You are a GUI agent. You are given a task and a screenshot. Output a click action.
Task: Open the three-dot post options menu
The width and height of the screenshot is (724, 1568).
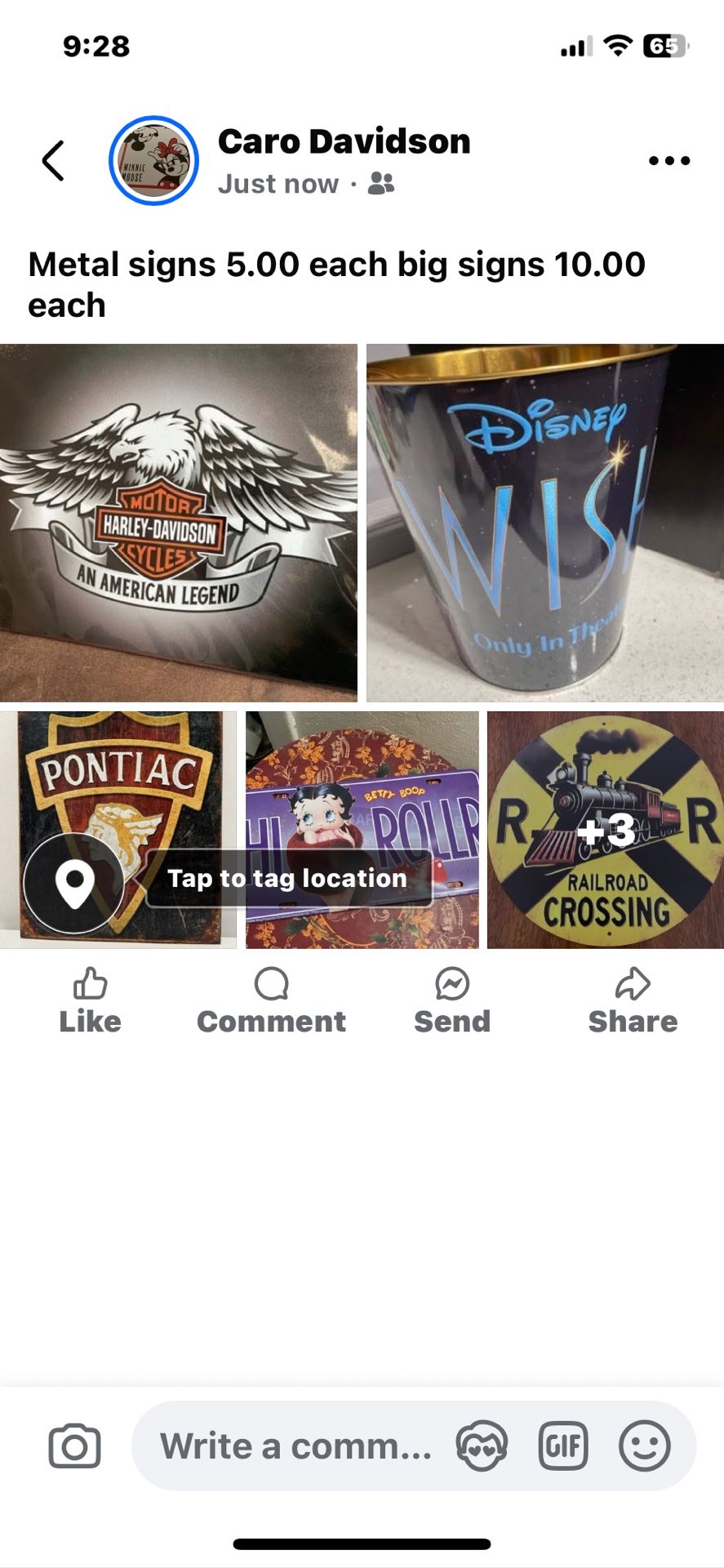click(668, 161)
